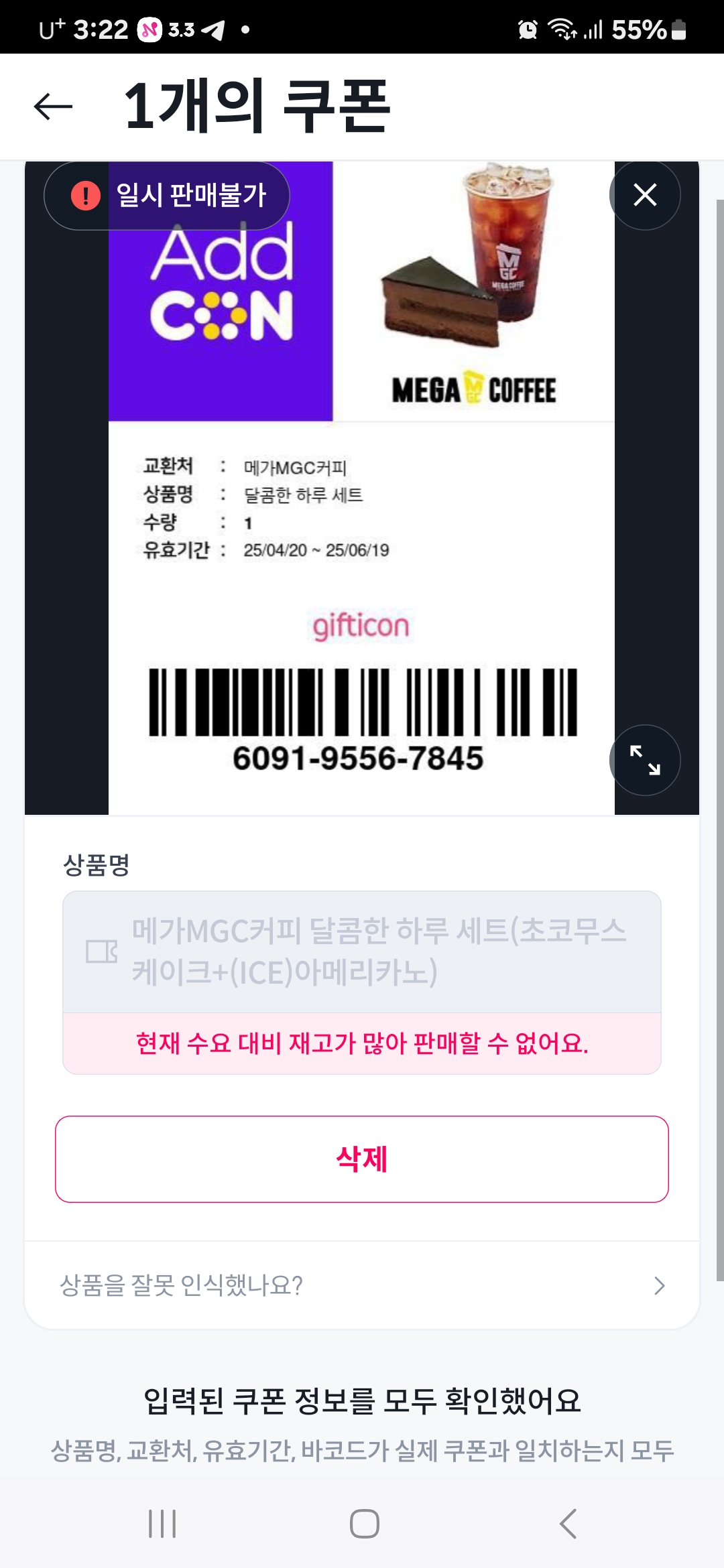Tap the system home button
The height and width of the screenshot is (1568, 724).
[364, 1523]
